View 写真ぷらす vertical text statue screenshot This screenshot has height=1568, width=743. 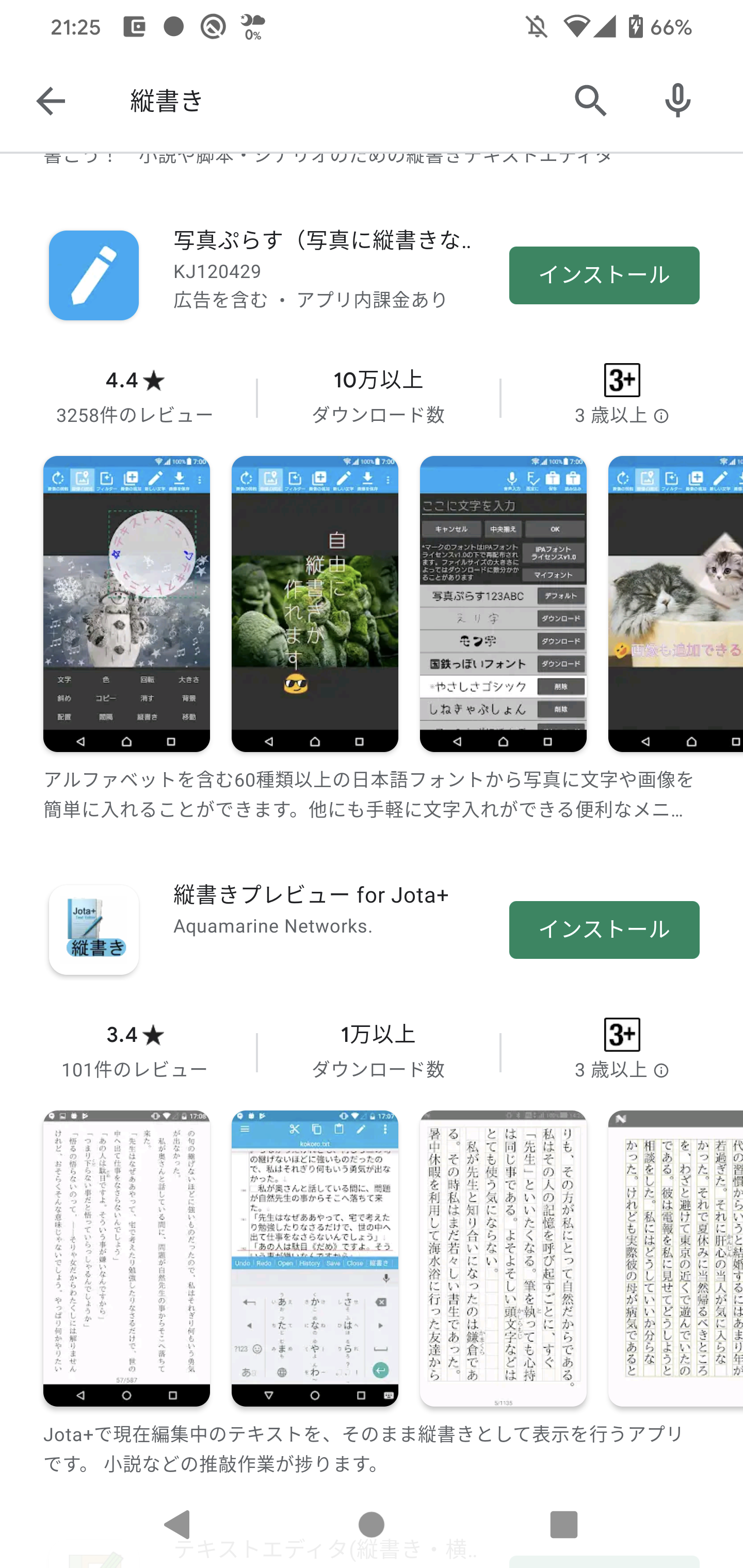315,603
